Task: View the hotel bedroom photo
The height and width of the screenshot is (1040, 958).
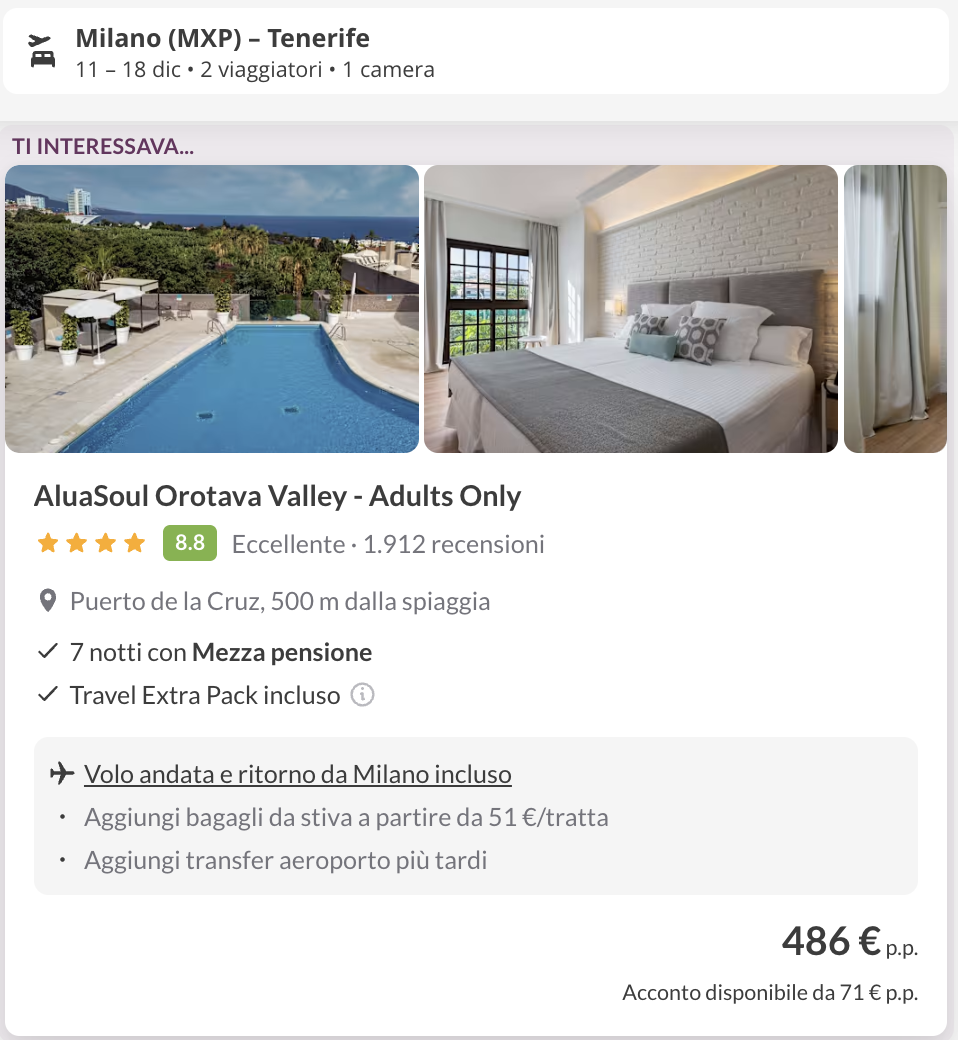Action: click(631, 309)
